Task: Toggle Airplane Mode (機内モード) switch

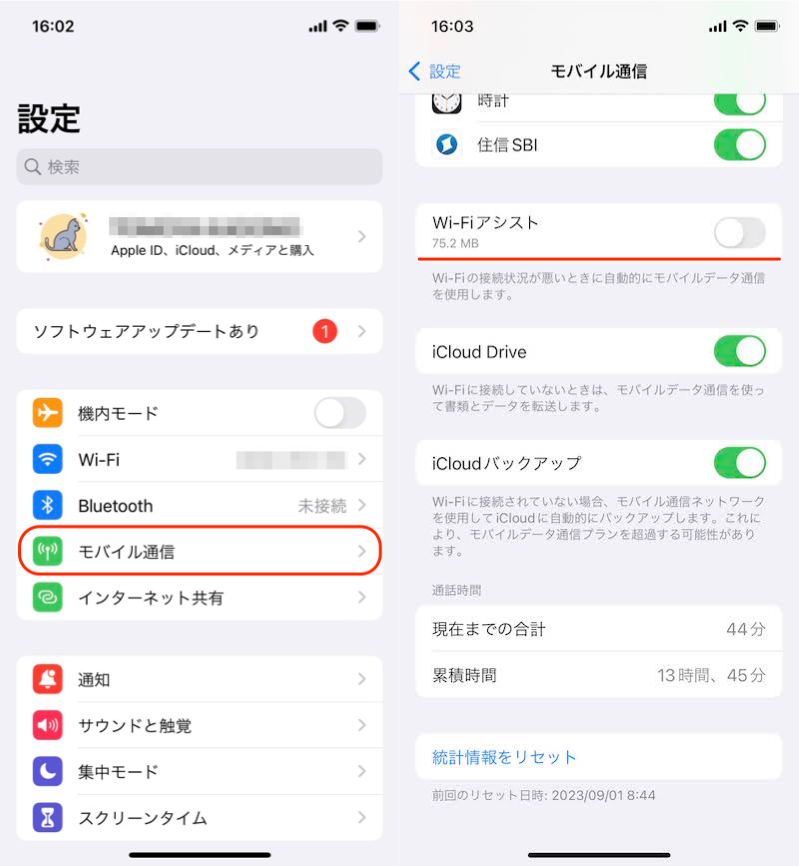Action: (x=339, y=413)
